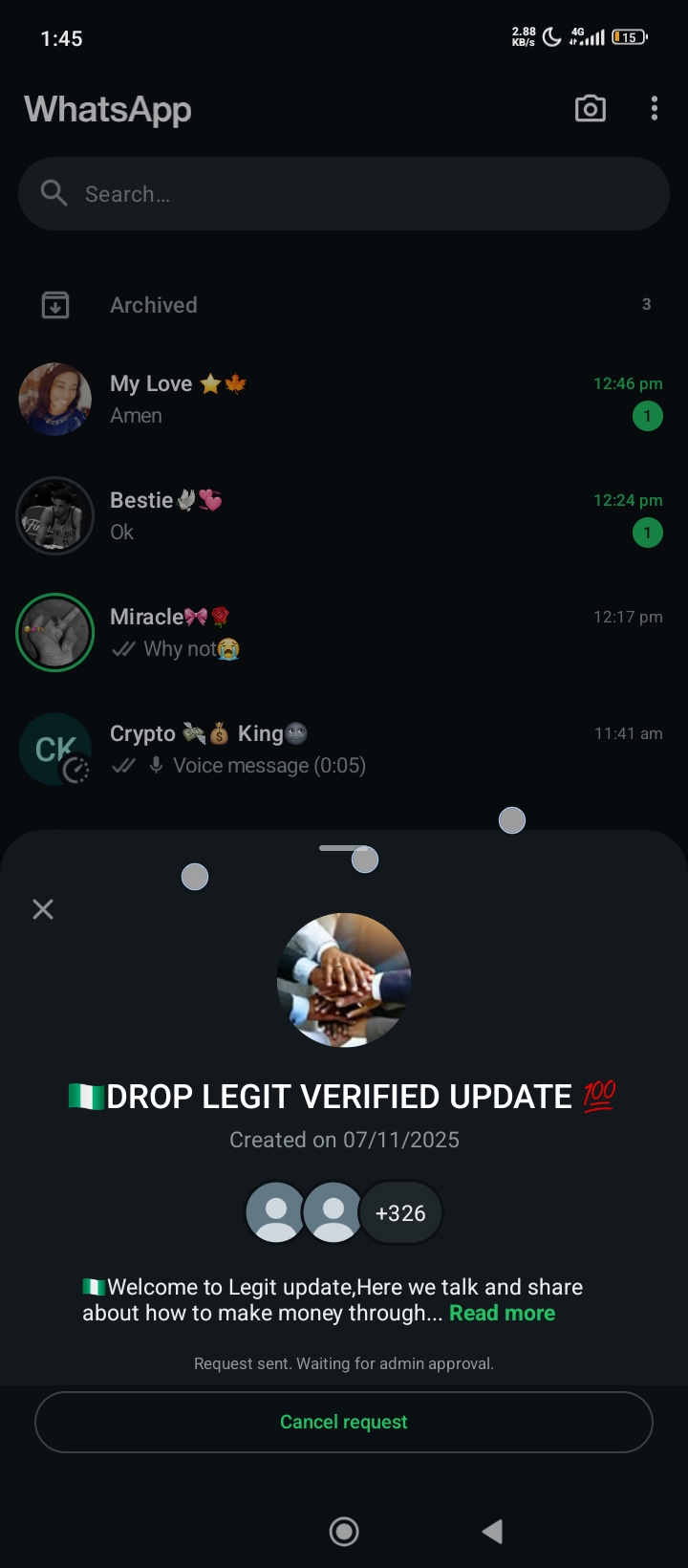Screen dimensions: 688x1568
Task: Tap the Search field
Action: [x=344, y=194]
